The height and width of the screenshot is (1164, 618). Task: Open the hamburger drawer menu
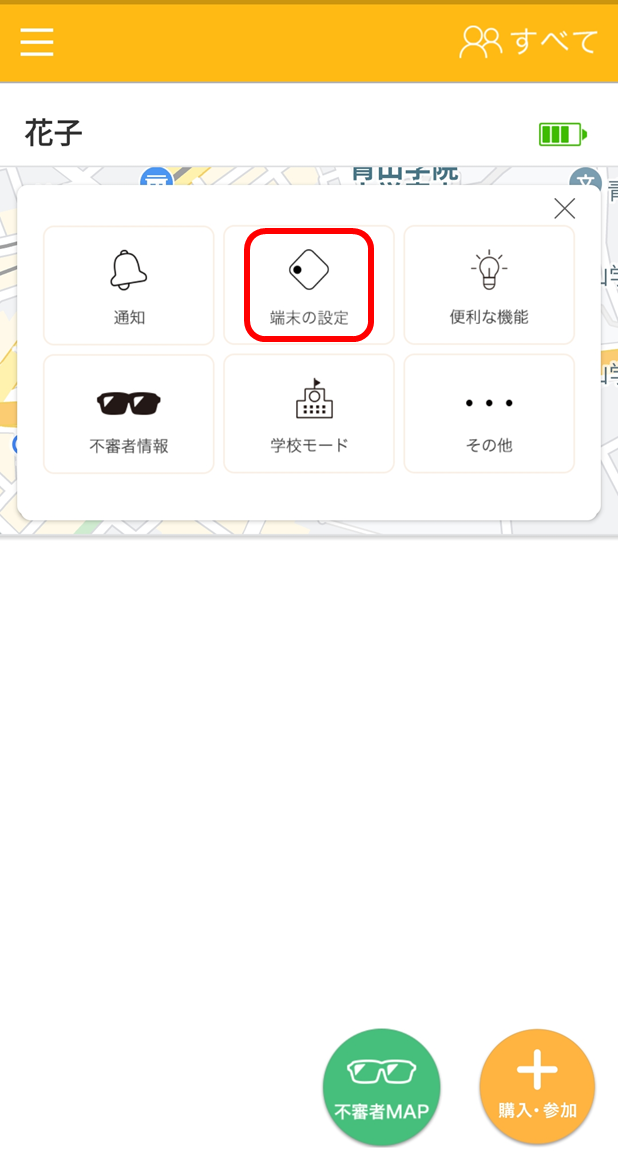tap(37, 42)
